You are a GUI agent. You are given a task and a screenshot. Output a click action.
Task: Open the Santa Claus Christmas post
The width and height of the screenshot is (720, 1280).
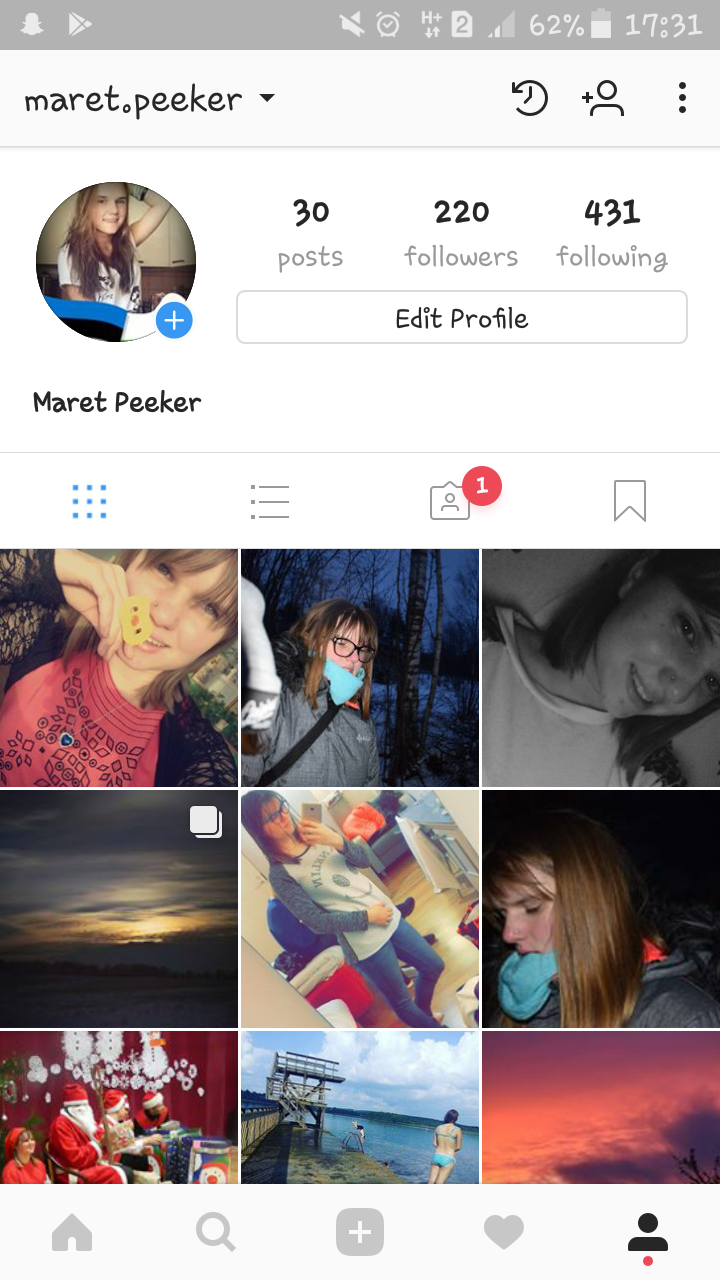pos(119,1108)
